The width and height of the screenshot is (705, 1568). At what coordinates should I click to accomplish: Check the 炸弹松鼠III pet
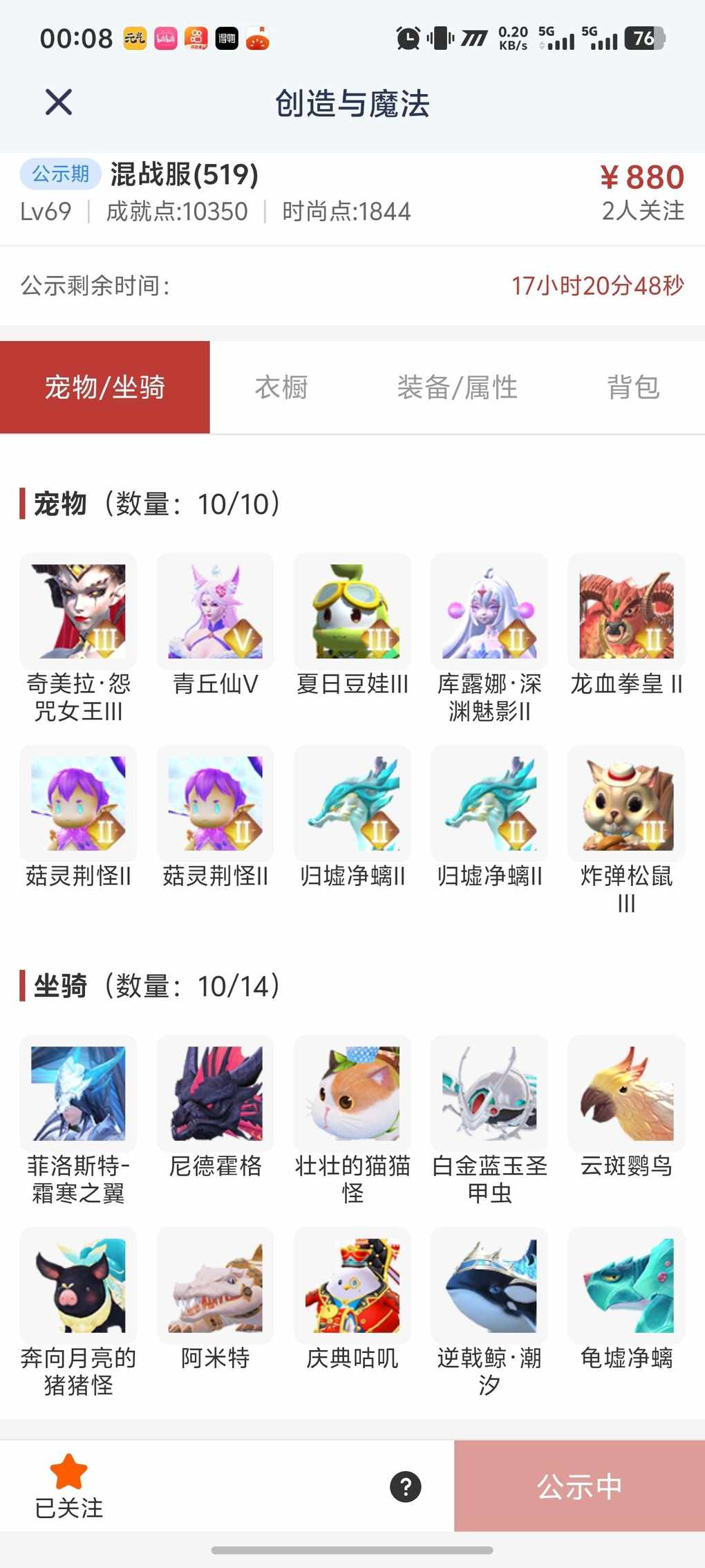[626, 804]
